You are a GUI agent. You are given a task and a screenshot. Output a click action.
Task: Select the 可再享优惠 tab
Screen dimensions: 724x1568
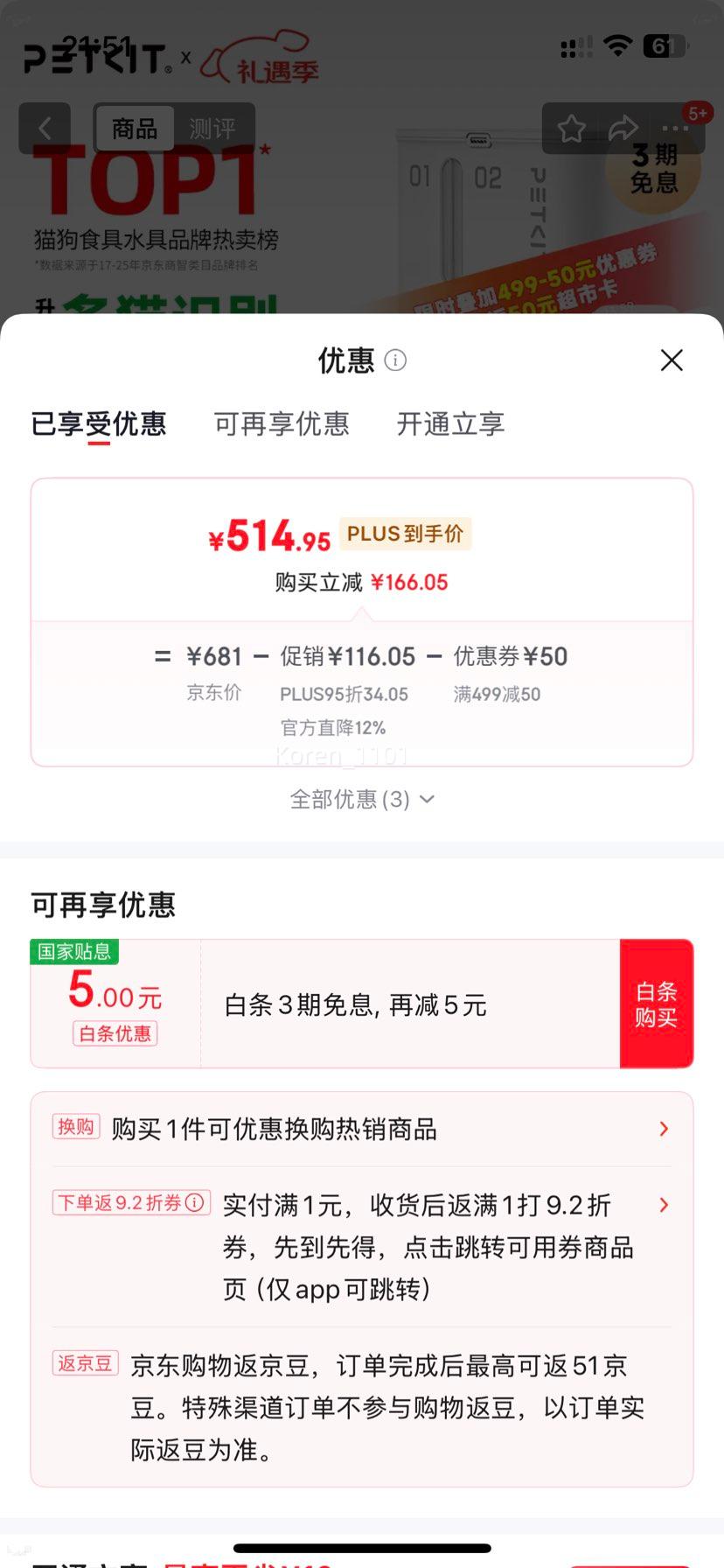pos(281,424)
